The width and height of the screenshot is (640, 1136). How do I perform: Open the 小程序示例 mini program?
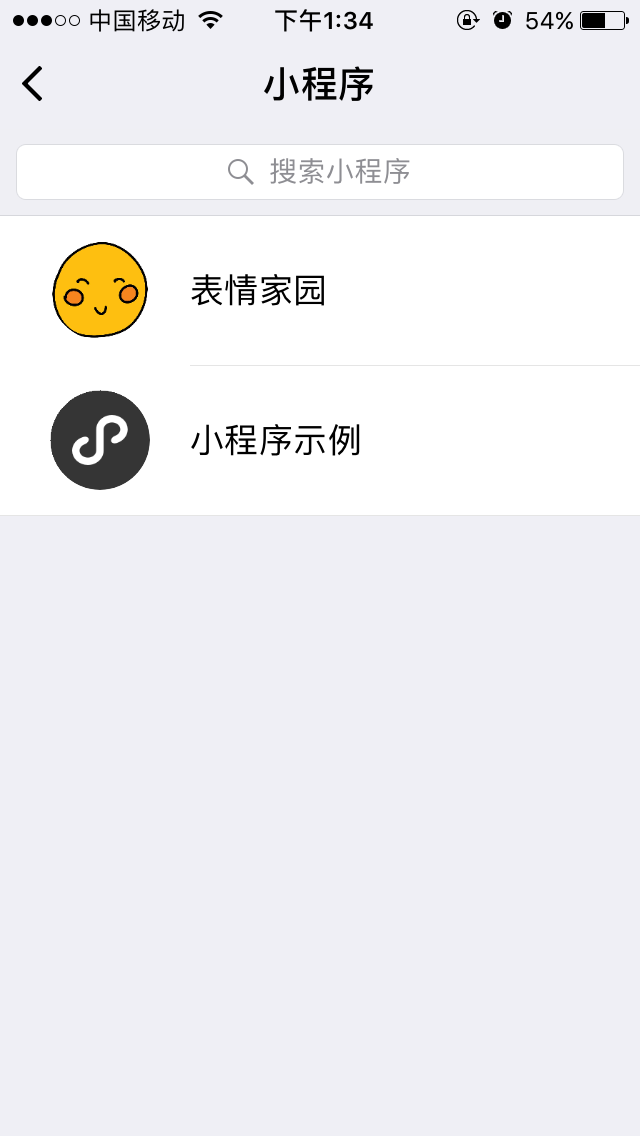320,440
